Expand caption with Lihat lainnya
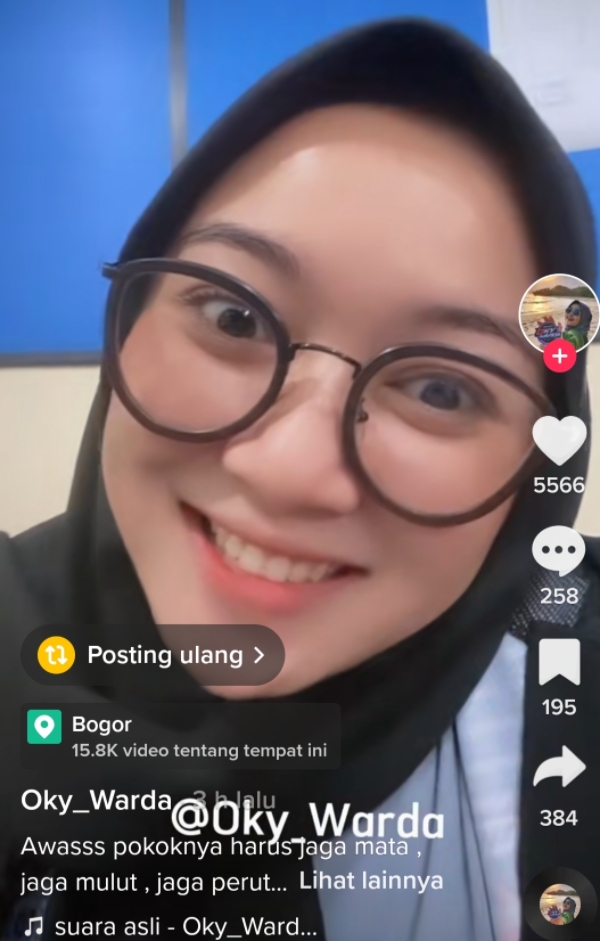The image size is (600, 941). [x=371, y=881]
